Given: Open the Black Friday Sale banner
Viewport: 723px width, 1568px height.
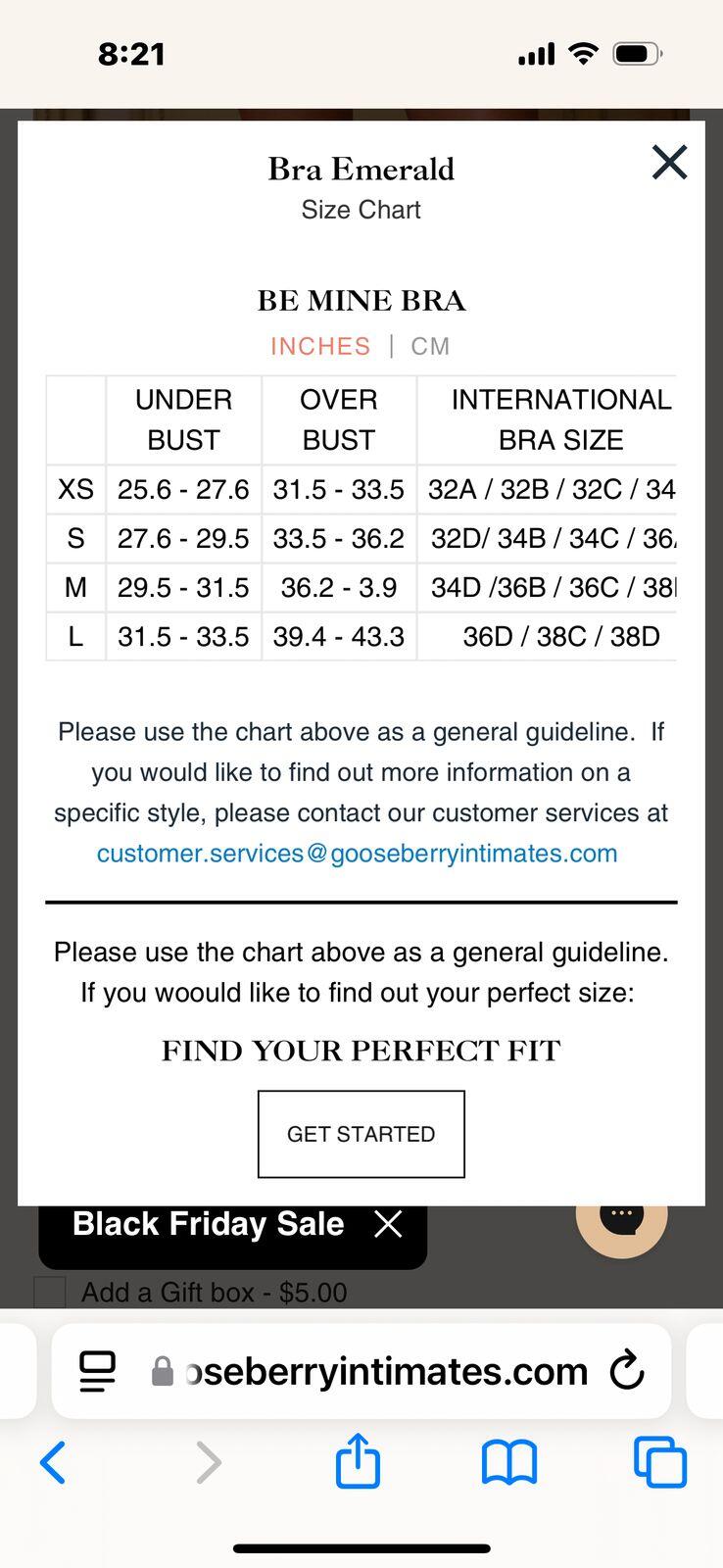Looking at the screenshot, I should (x=208, y=1224).
